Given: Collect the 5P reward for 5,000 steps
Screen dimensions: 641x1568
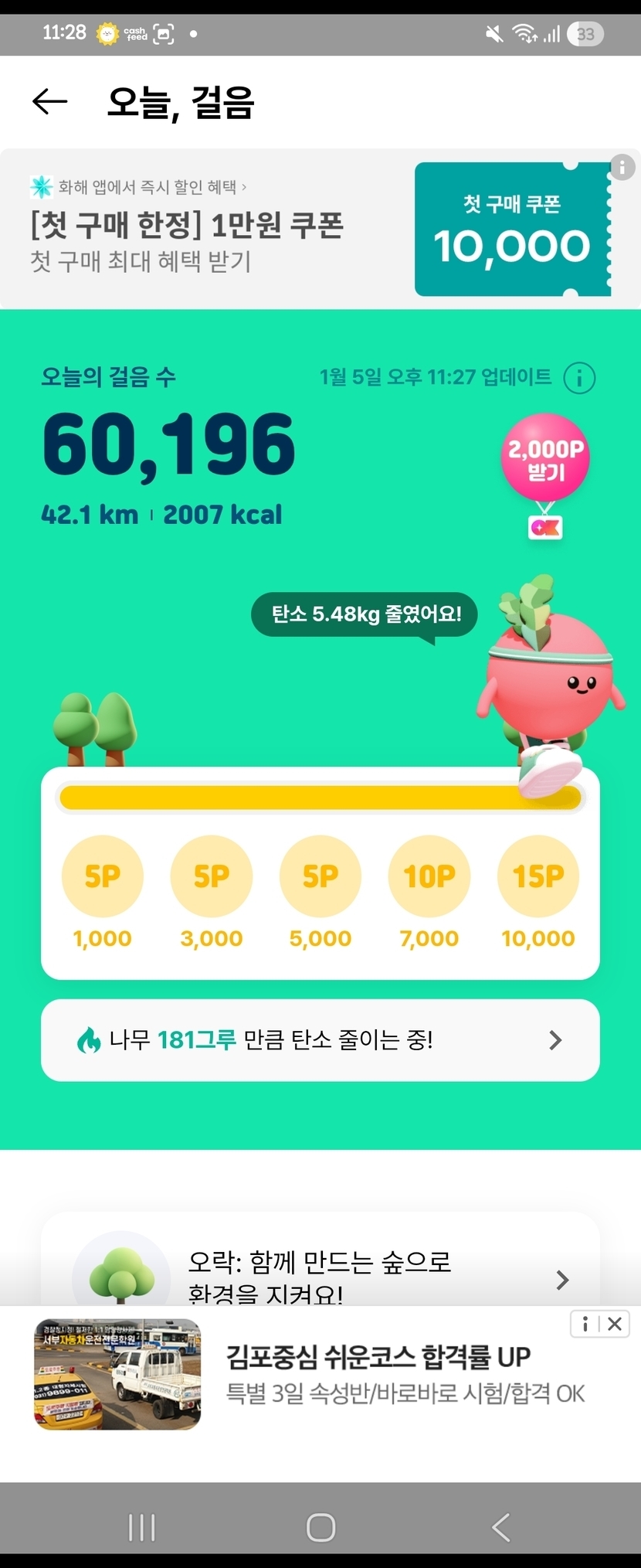Looking at the screenshot, I should point(320,876).
